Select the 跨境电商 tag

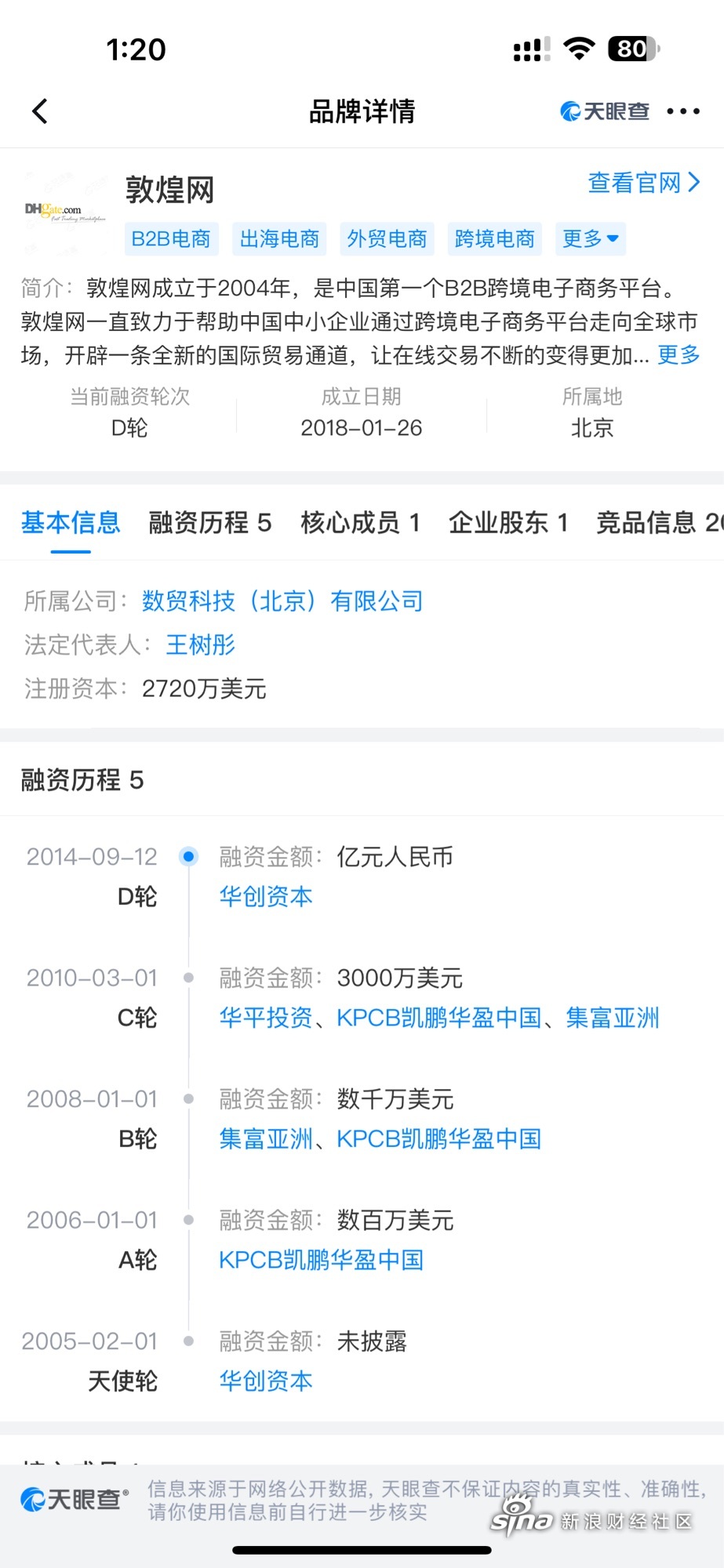[x=494, y=238]
